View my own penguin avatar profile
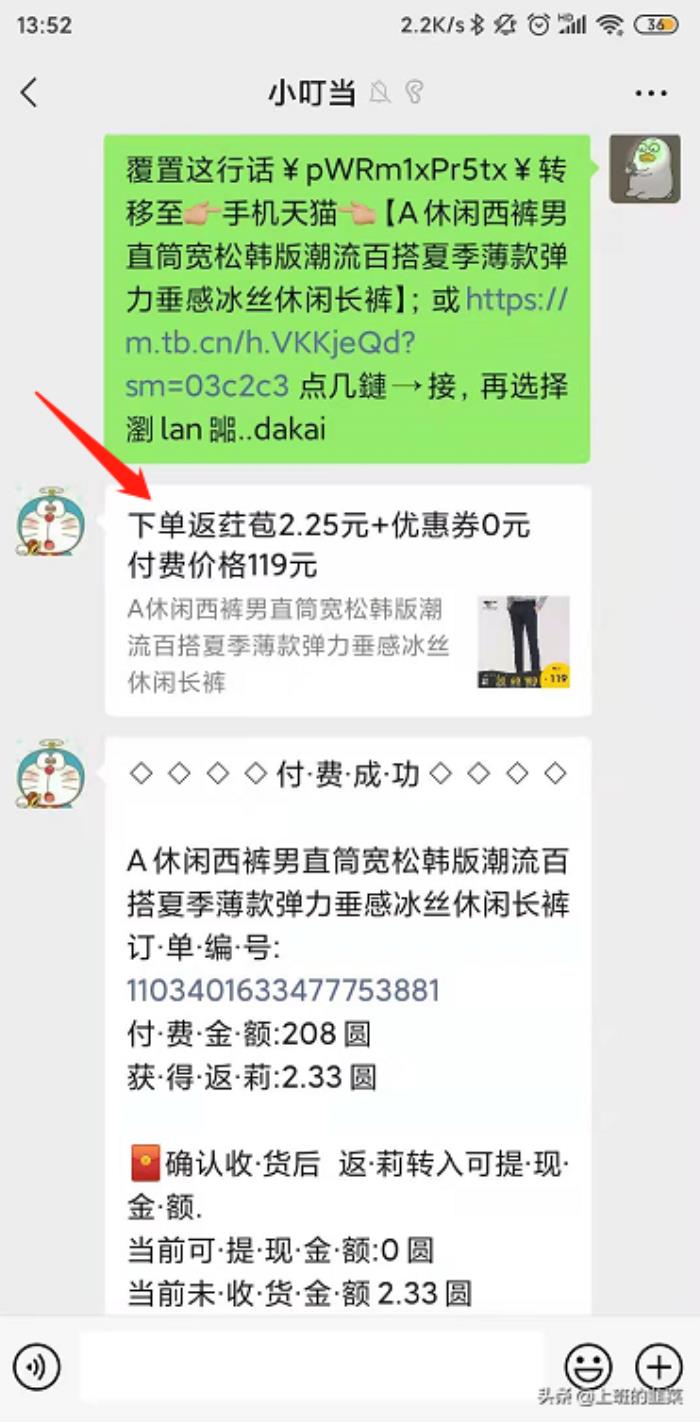The width and height of the screenshot is (700, 1422). point(644,168)
